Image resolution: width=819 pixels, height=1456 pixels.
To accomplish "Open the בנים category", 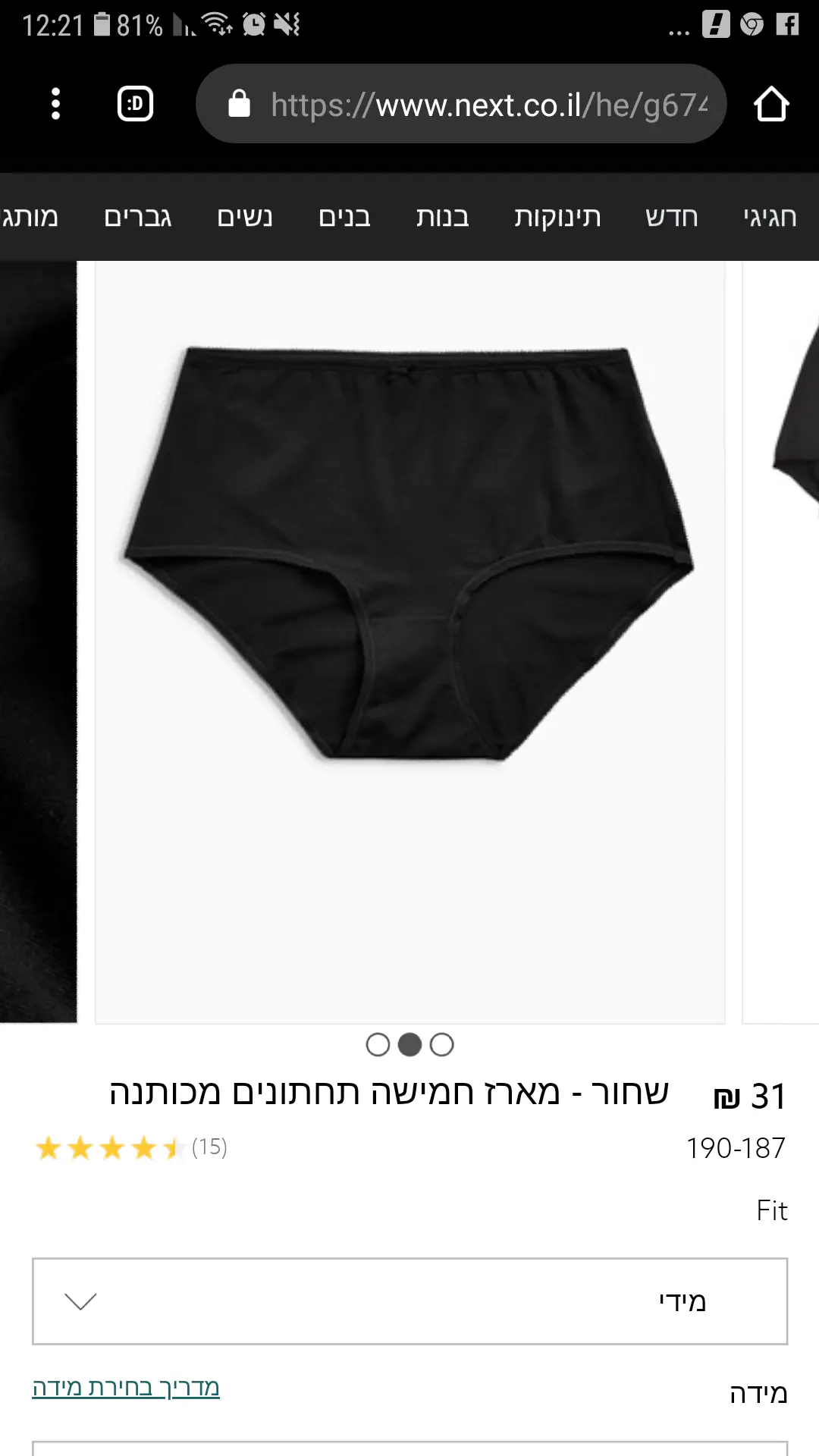I will [344, 218].
